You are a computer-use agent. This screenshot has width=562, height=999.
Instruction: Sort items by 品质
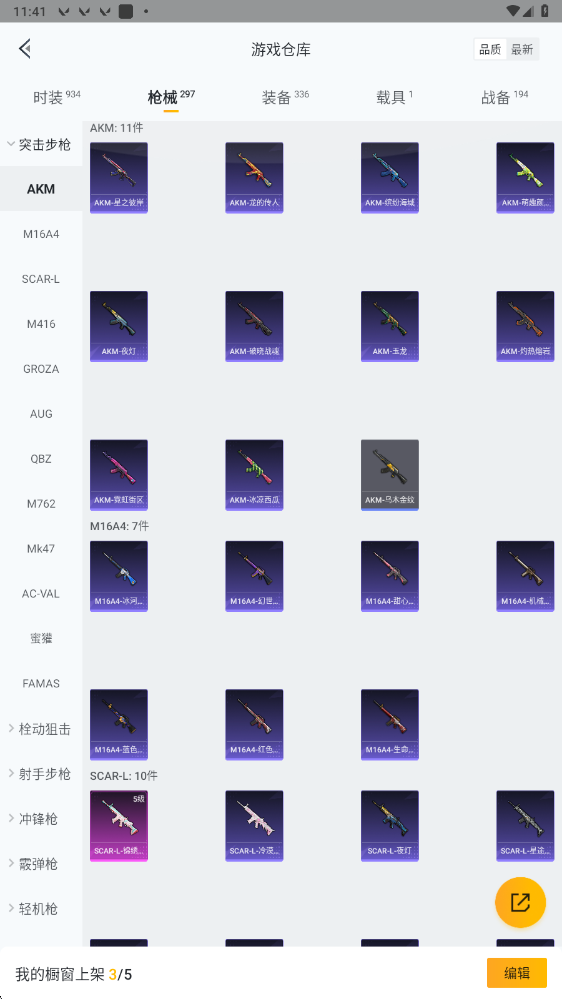(490, 50)
